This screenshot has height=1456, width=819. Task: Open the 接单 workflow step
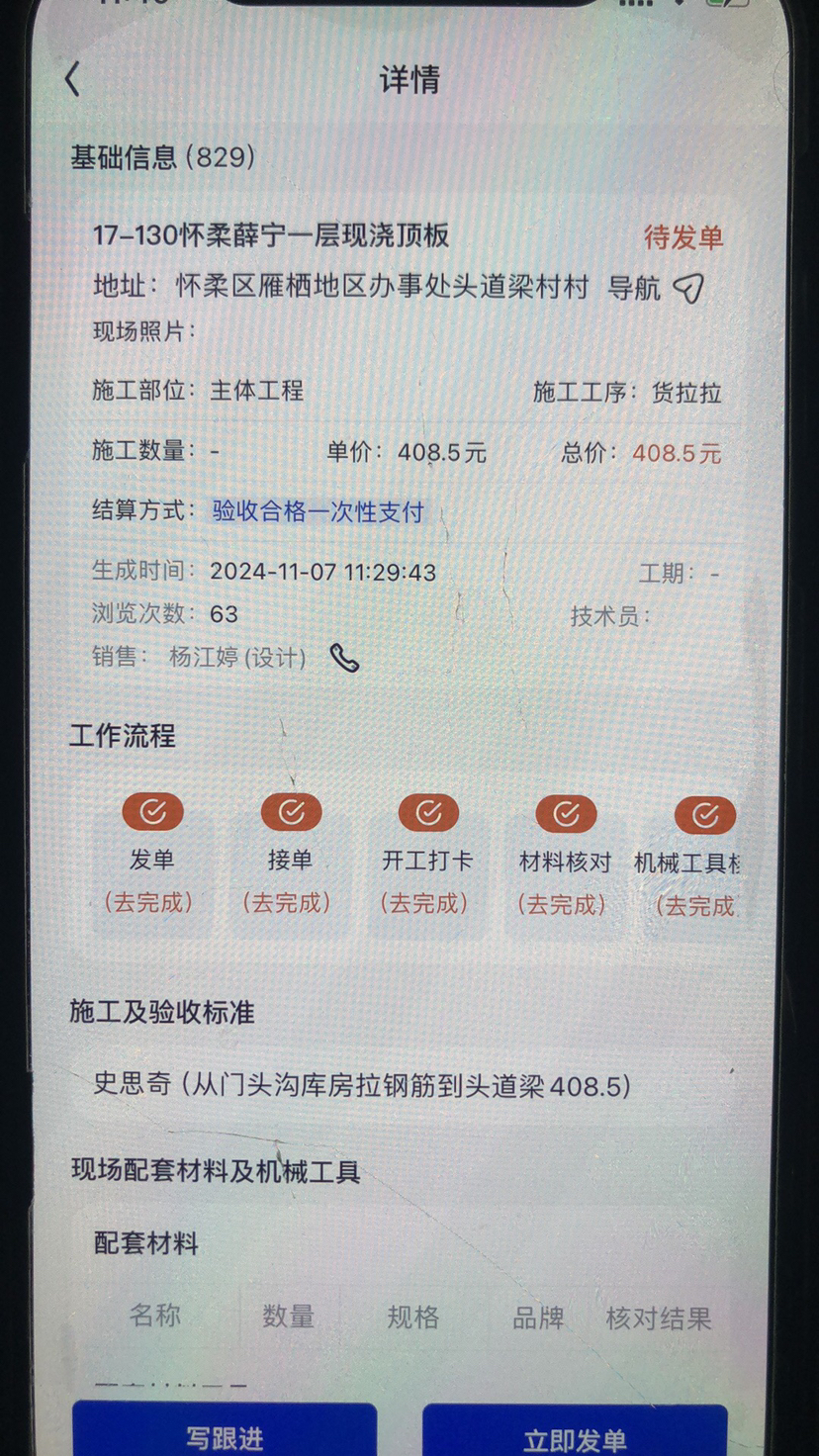289,857
